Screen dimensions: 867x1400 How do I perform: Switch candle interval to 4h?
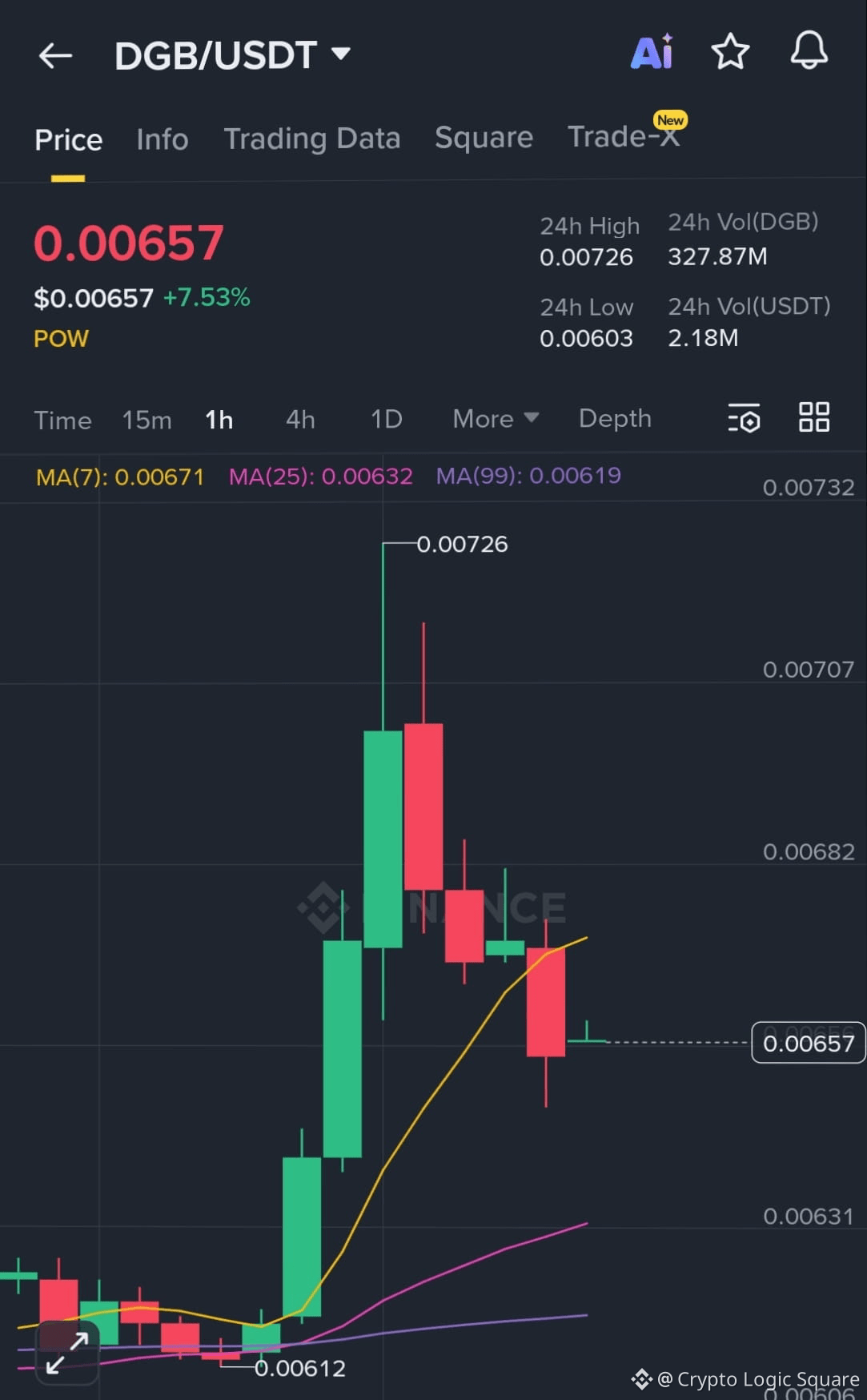(299, 420)
